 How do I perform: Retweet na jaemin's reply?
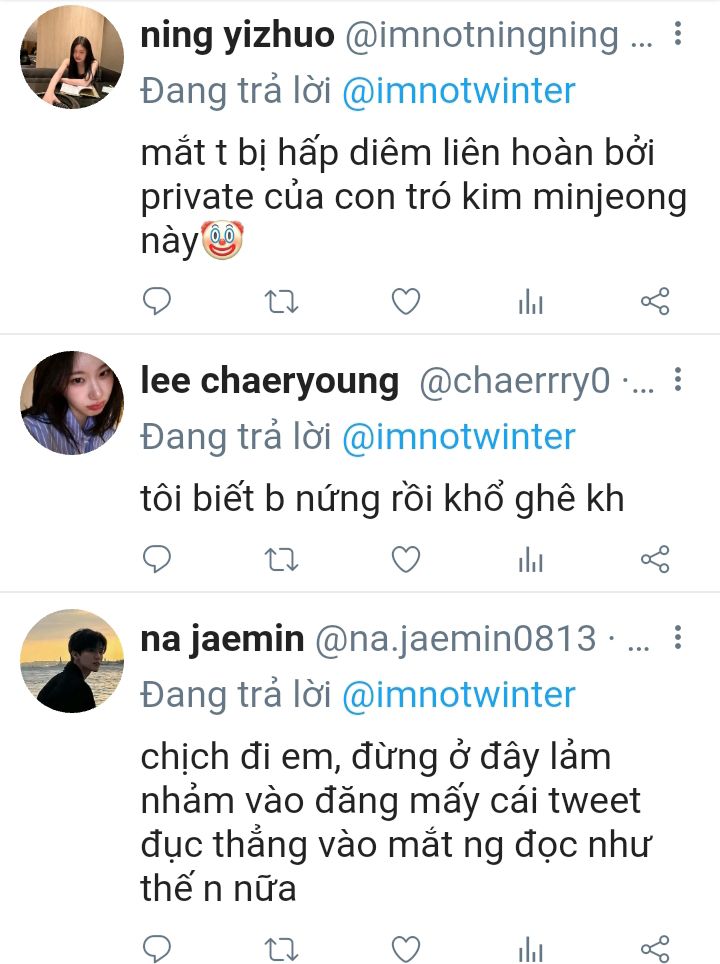coord(281,947)
